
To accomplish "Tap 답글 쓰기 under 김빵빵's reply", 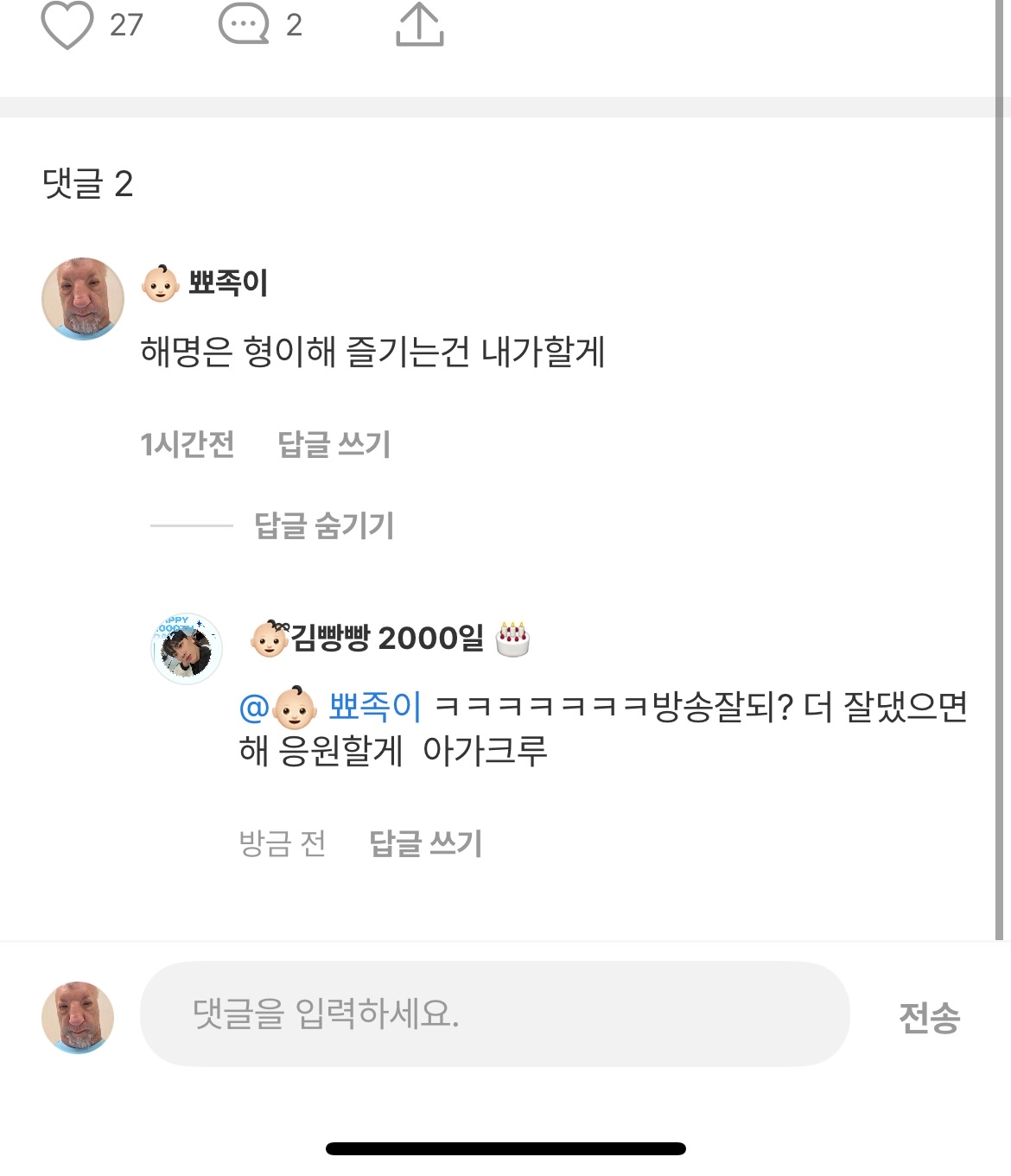I will 430,843.
